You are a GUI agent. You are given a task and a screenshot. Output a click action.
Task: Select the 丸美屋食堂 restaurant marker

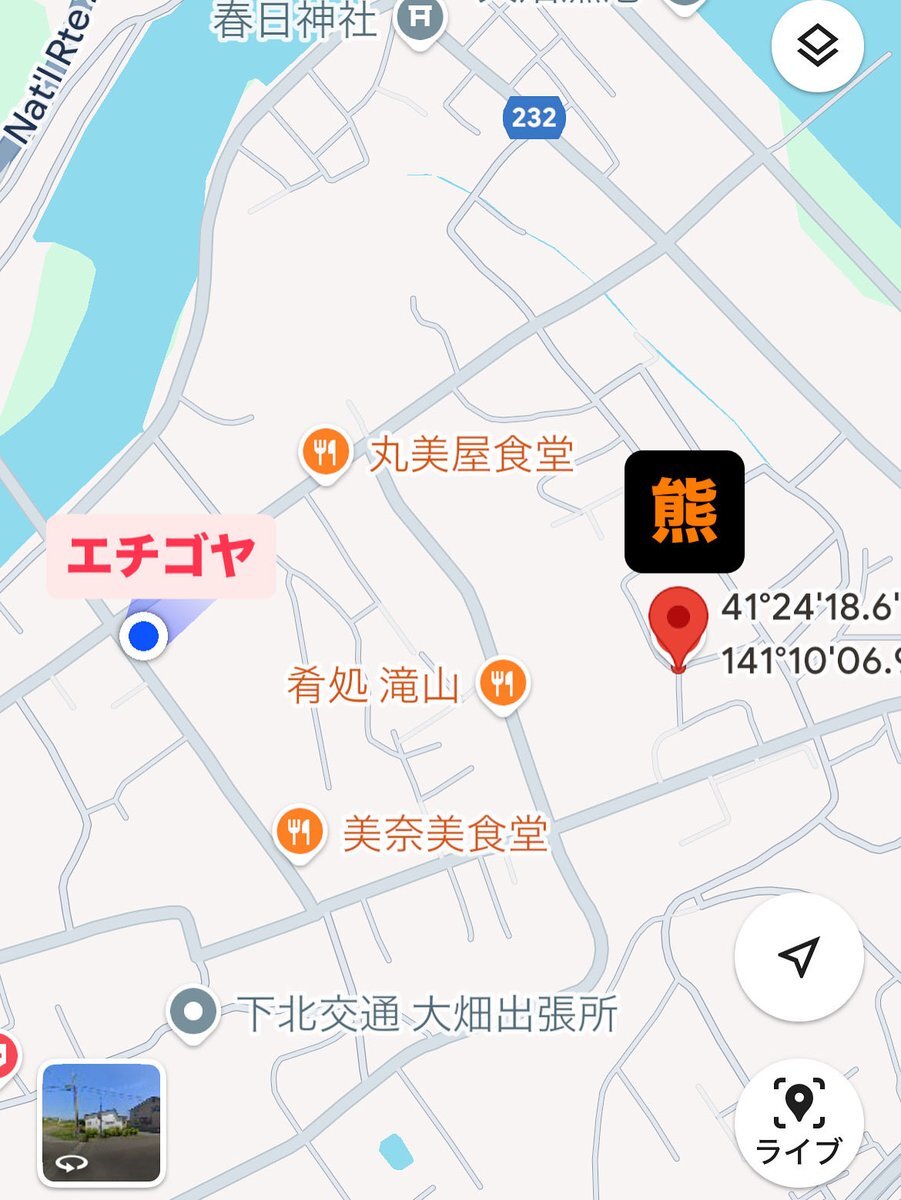click(326, 455)
